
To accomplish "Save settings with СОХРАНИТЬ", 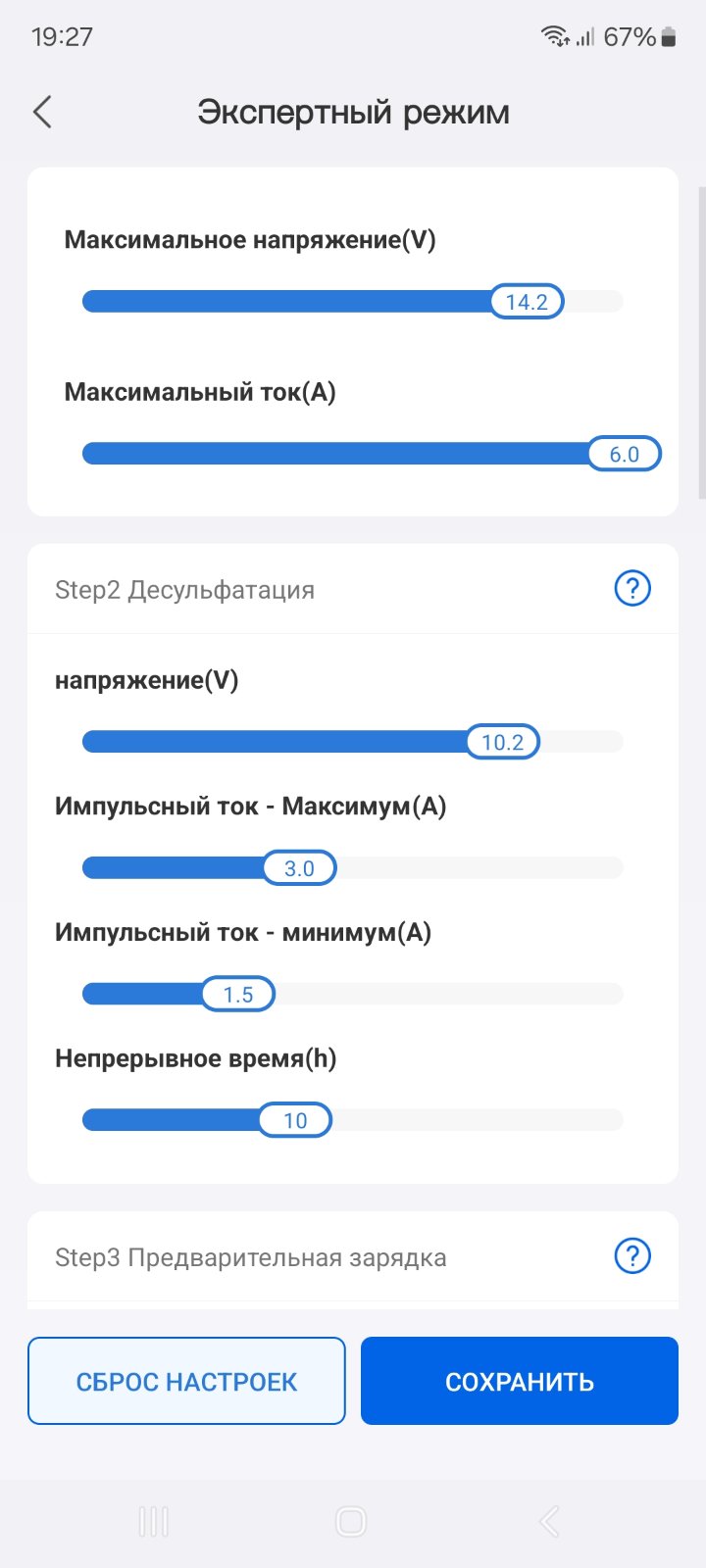I will (x=520, y=1381).
